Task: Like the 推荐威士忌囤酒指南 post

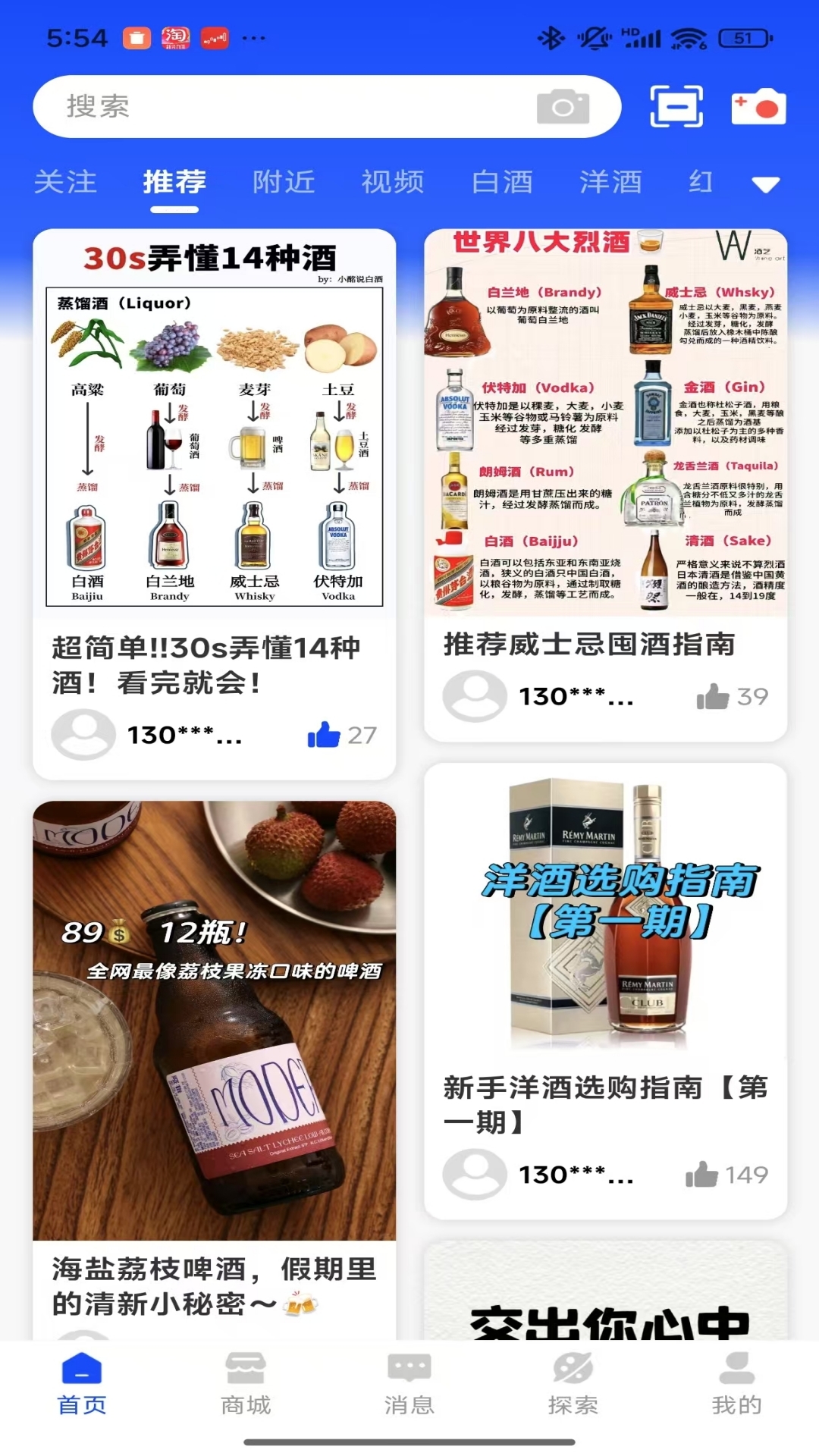Action: [x=713, y=695]
